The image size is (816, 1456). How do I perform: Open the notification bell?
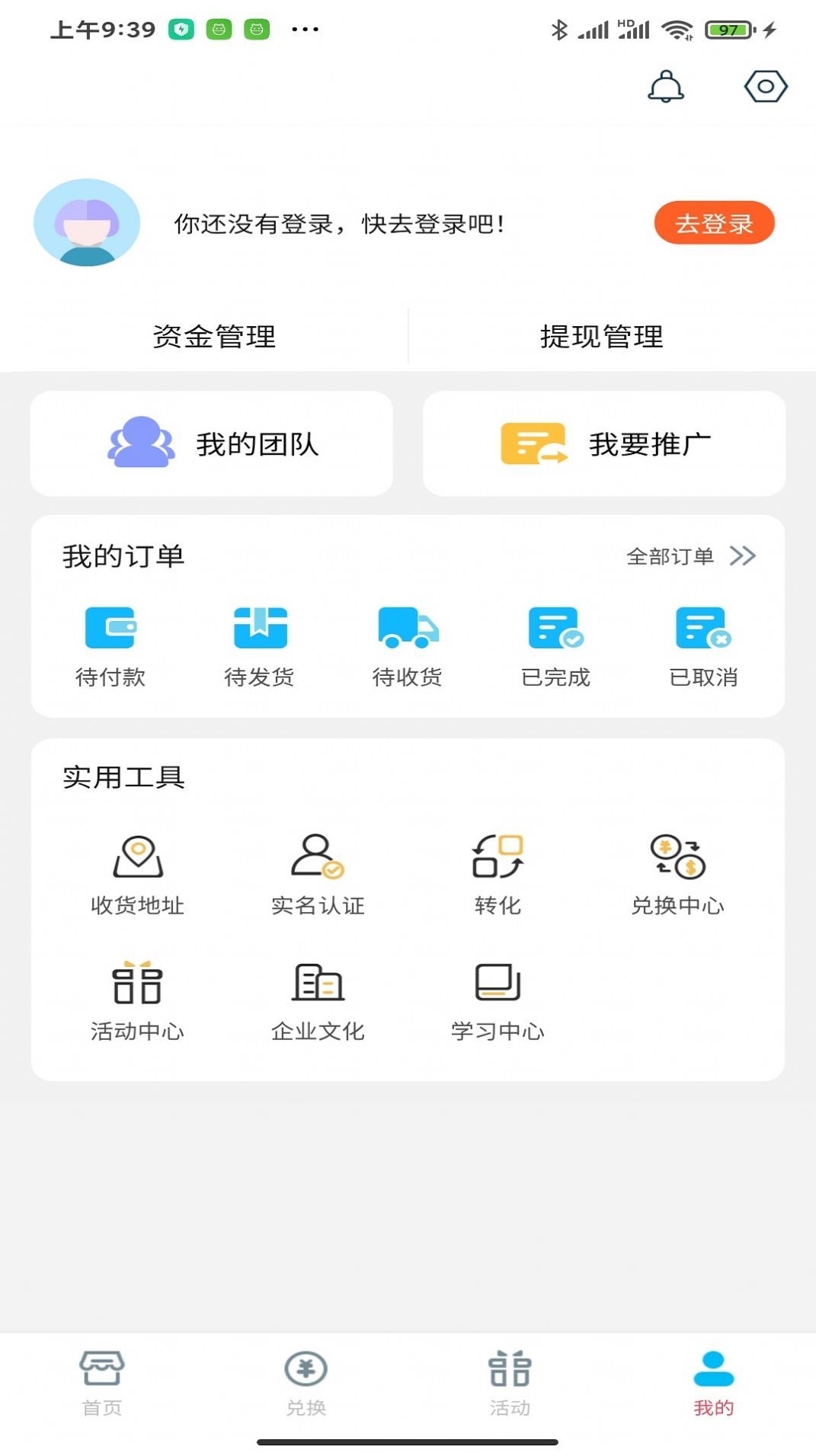coord(667,86)
